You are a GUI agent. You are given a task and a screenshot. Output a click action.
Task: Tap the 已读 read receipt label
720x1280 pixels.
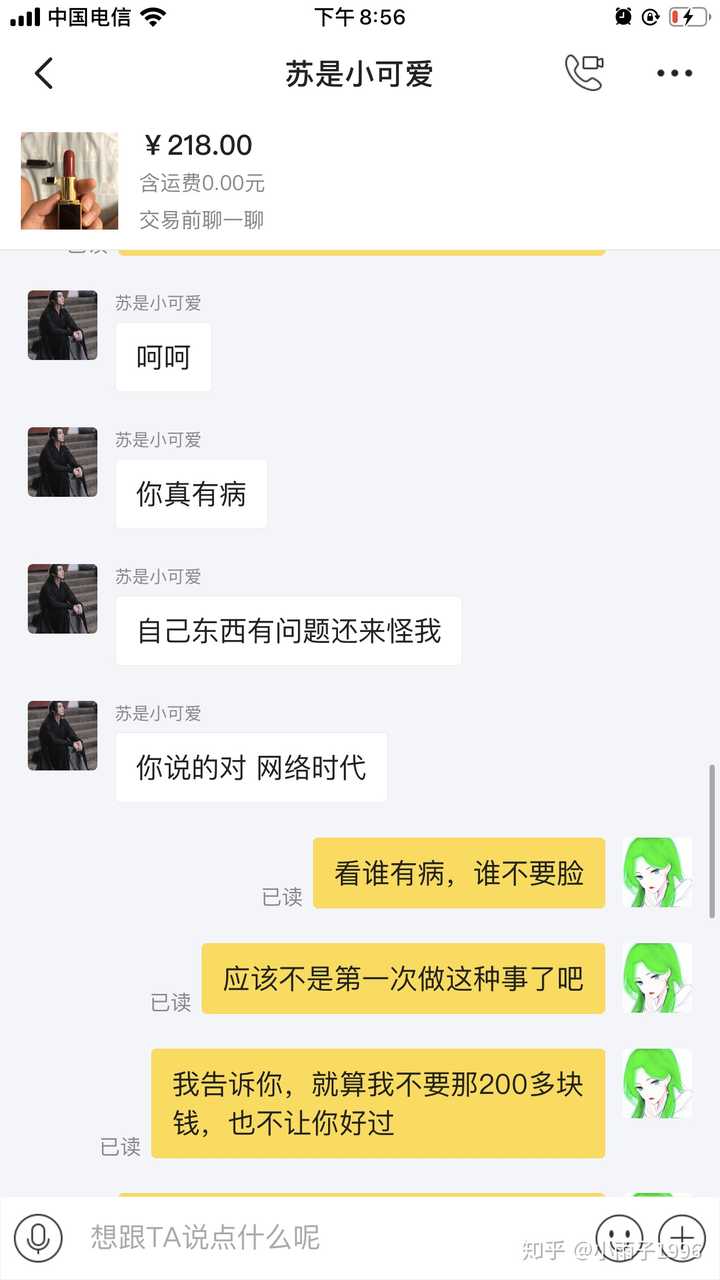click(x=281, y=897)
